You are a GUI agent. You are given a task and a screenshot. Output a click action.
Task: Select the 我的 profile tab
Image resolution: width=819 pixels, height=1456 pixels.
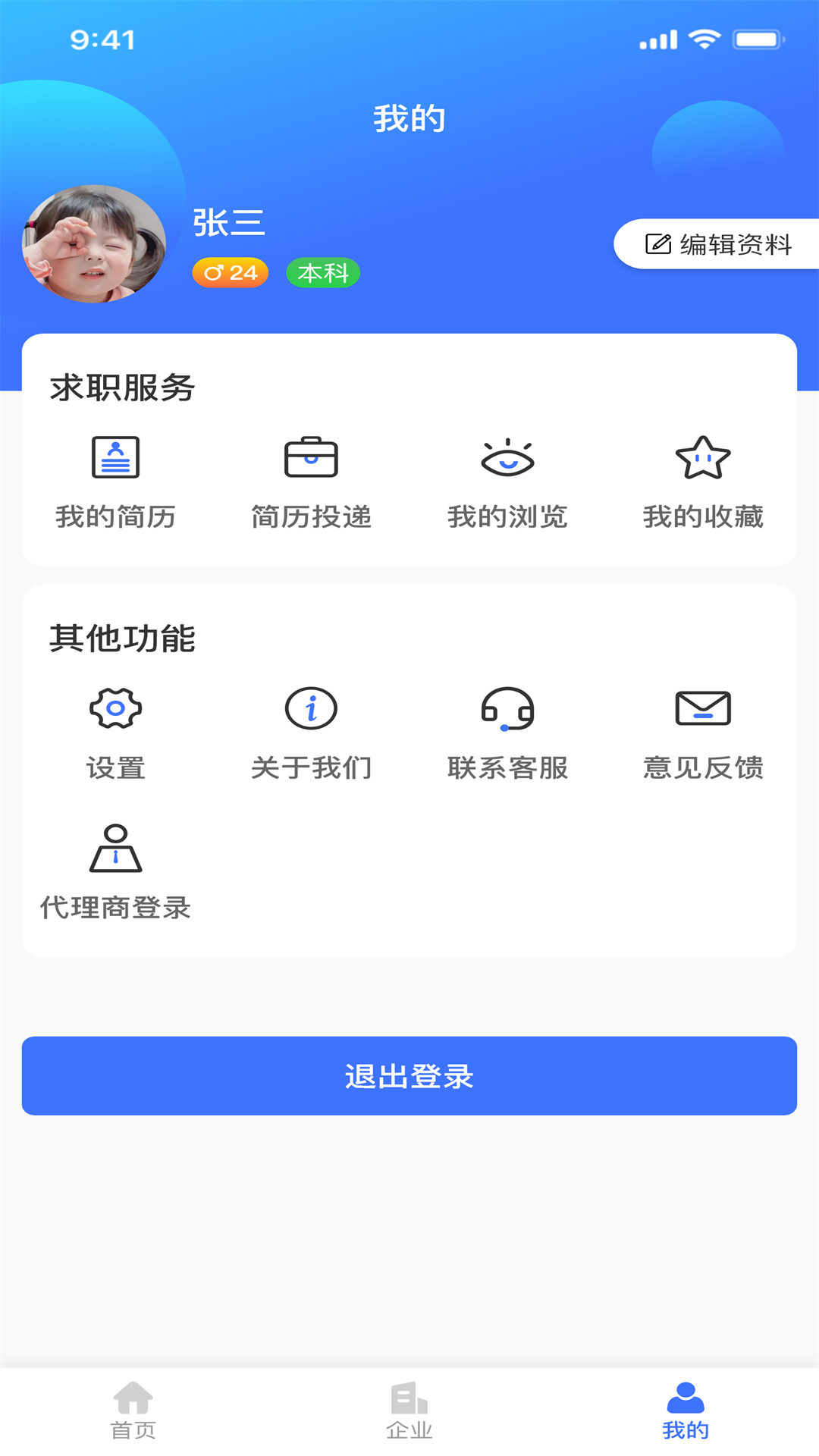[686, 1410]
